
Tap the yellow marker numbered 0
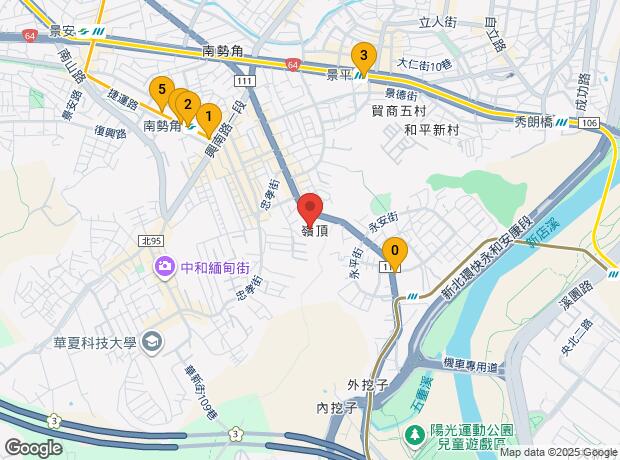coord(395,252)
